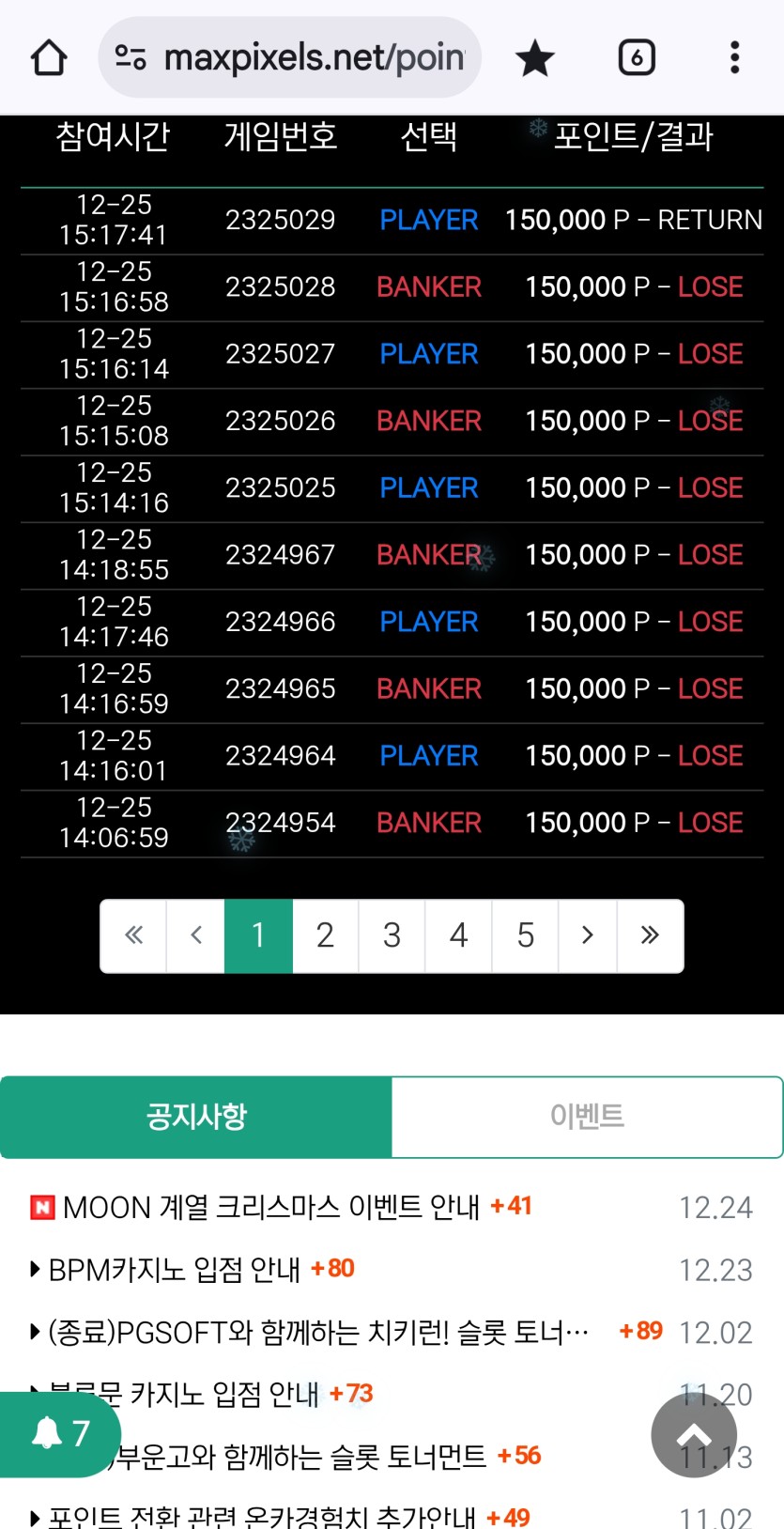This screenshot has width=784, height=1529.
Task: Open the tab switcher showing 6 tabs
Action: (x=637, y=58)
